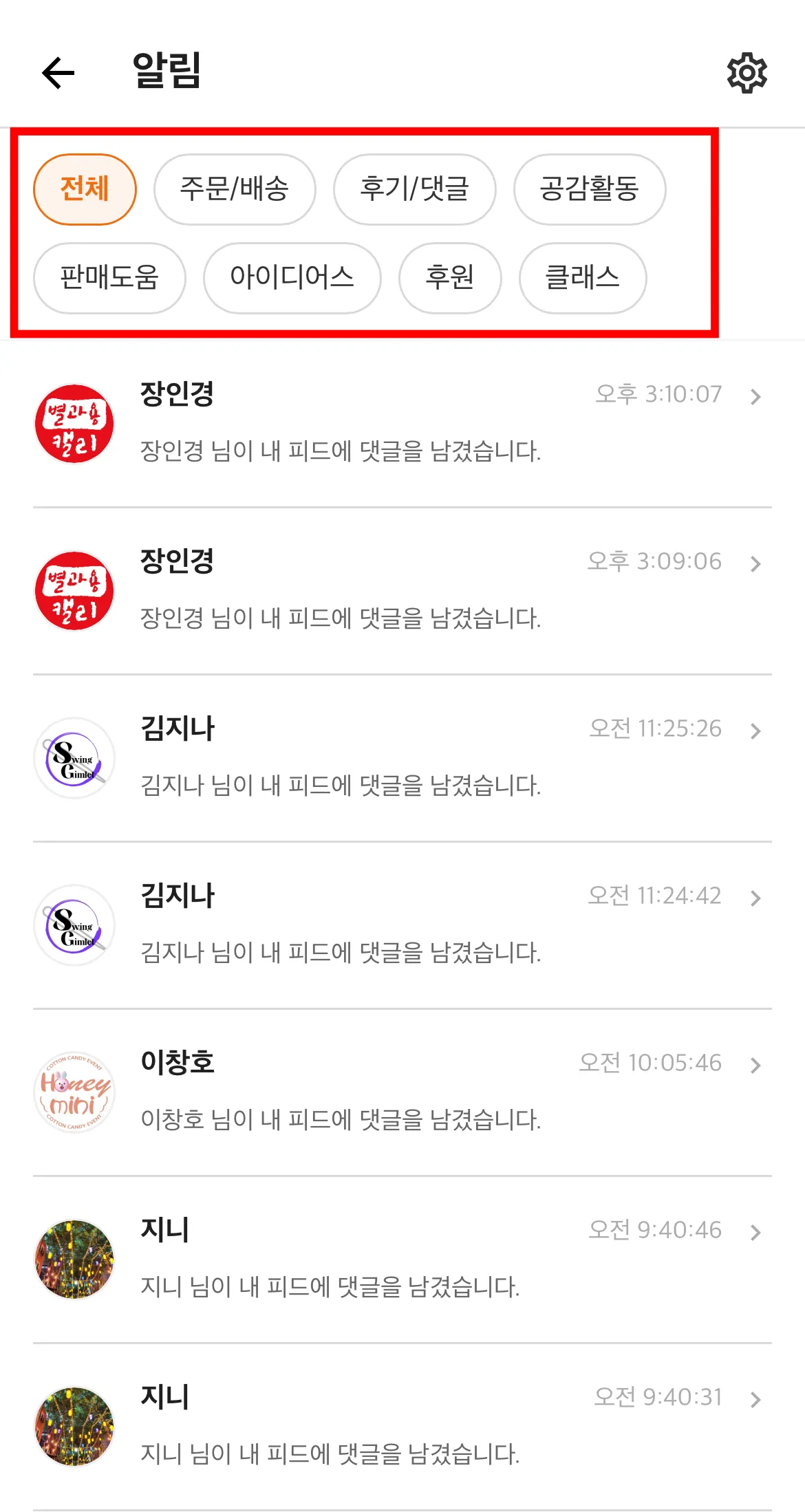The image size is (805, 1512).
Task: Filter notifications by 주문/배송
Action: tap(235, 189)
